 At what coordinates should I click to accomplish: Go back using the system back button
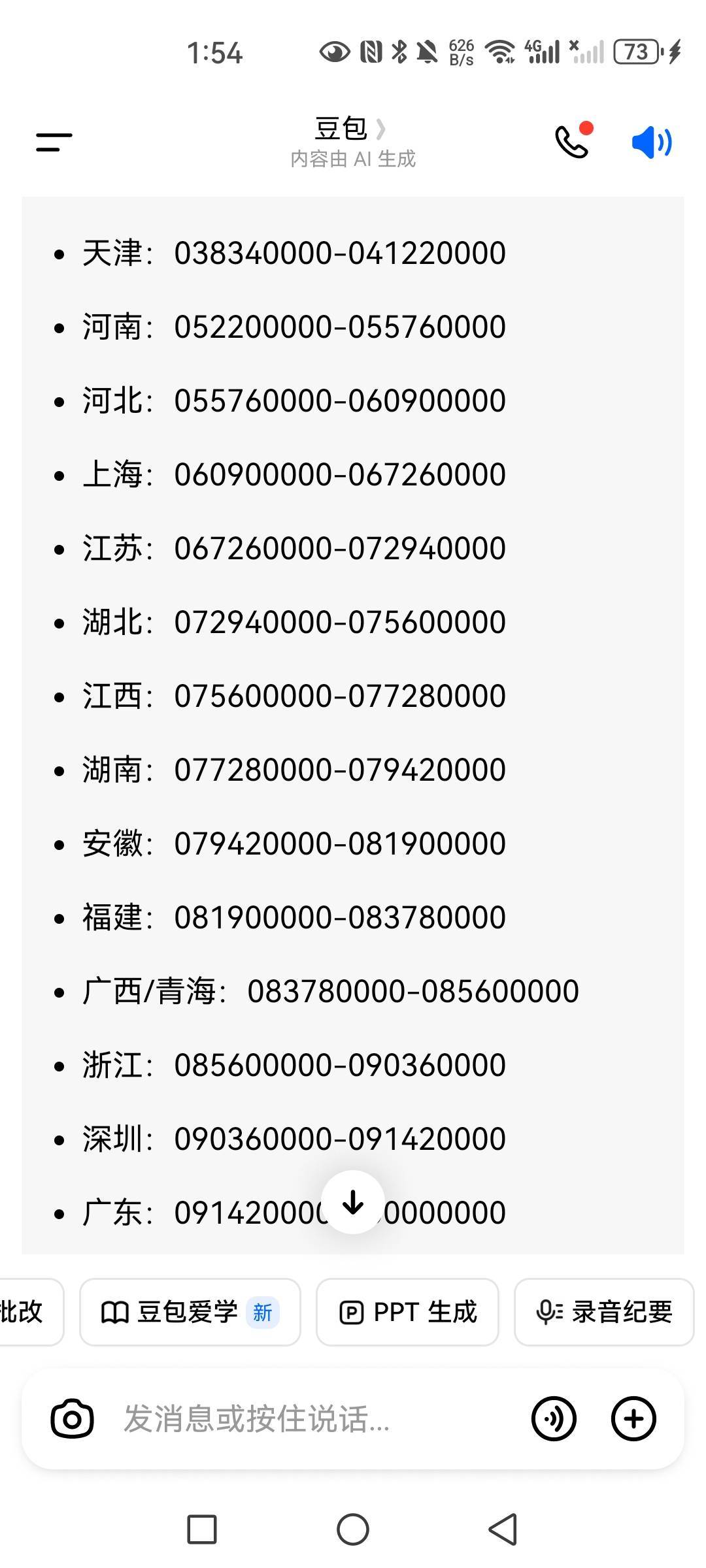point(503,1529)
